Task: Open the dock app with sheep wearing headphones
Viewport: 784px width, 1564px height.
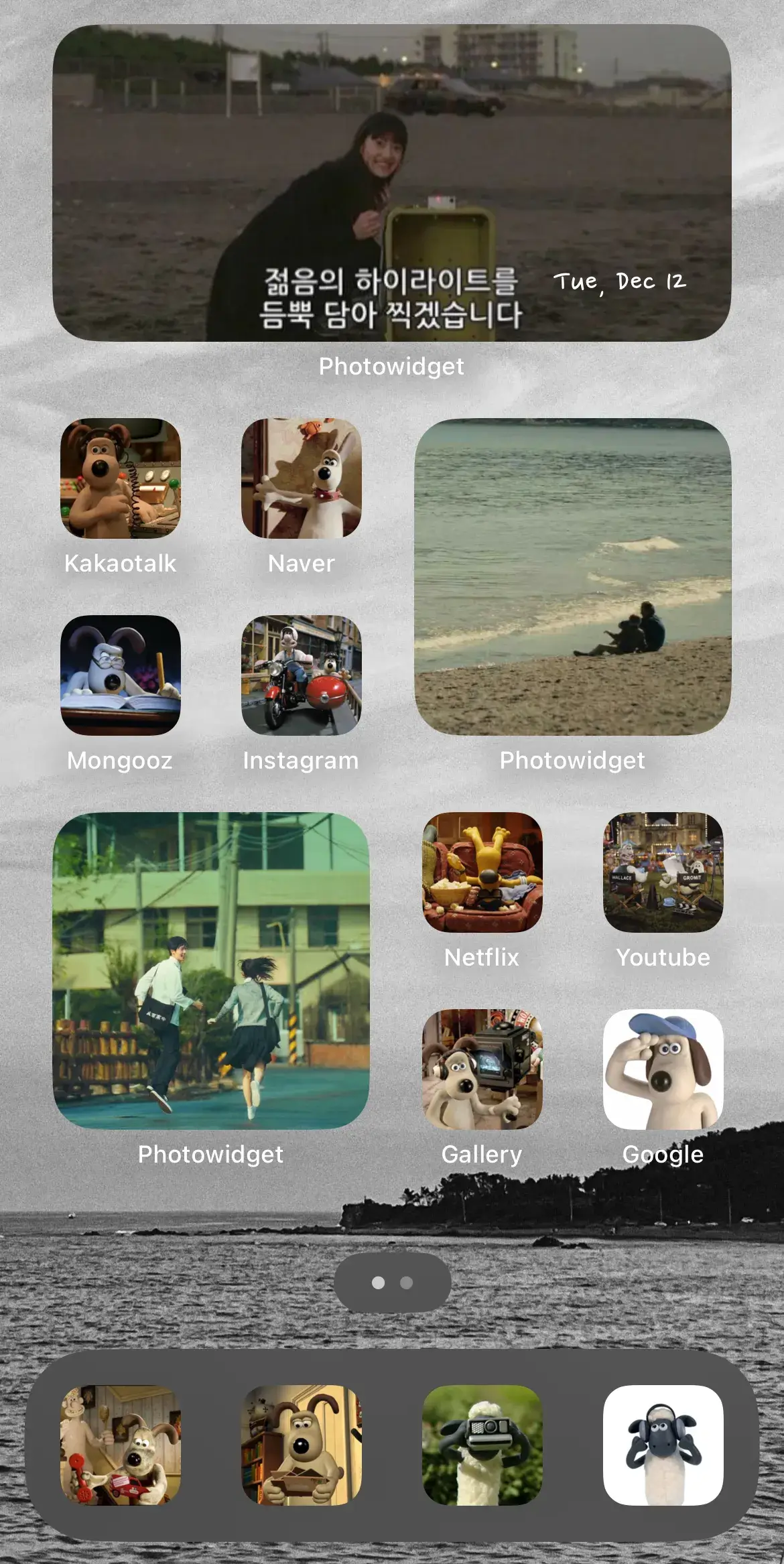Action: pyautogui.click(x=663, y=1445)
